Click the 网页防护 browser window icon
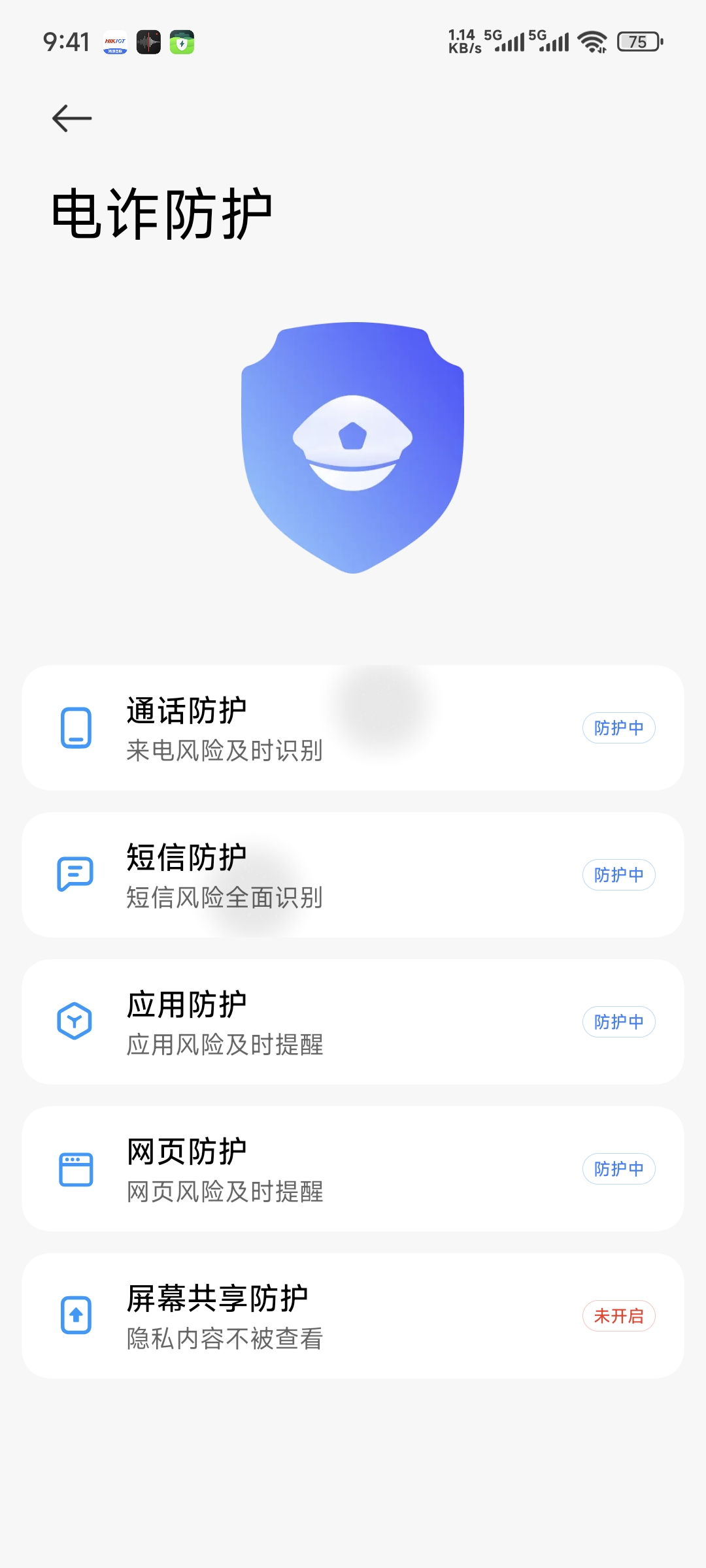 (76, 1169)
